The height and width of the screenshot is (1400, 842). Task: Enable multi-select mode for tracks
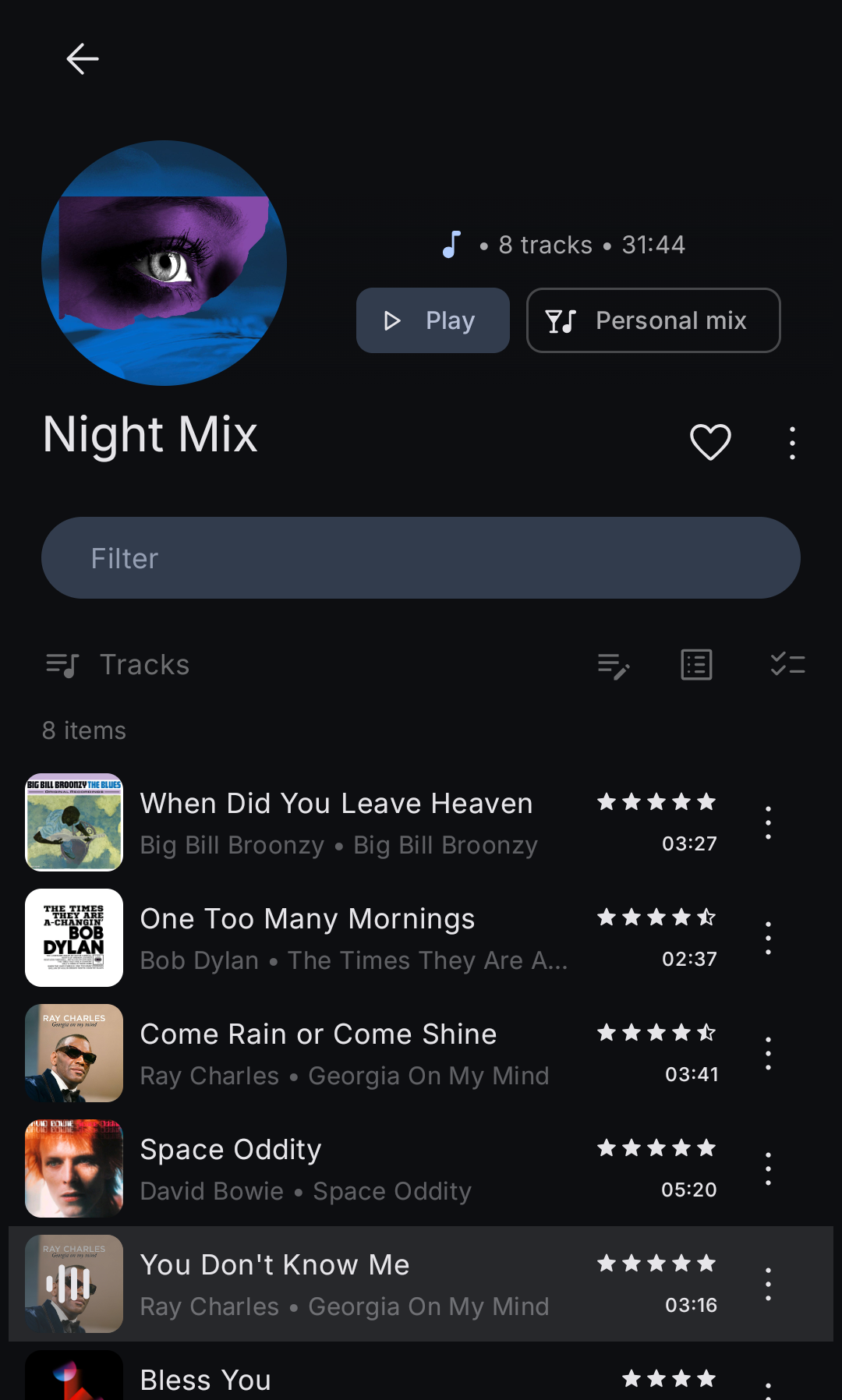click(x=787, y=665)
